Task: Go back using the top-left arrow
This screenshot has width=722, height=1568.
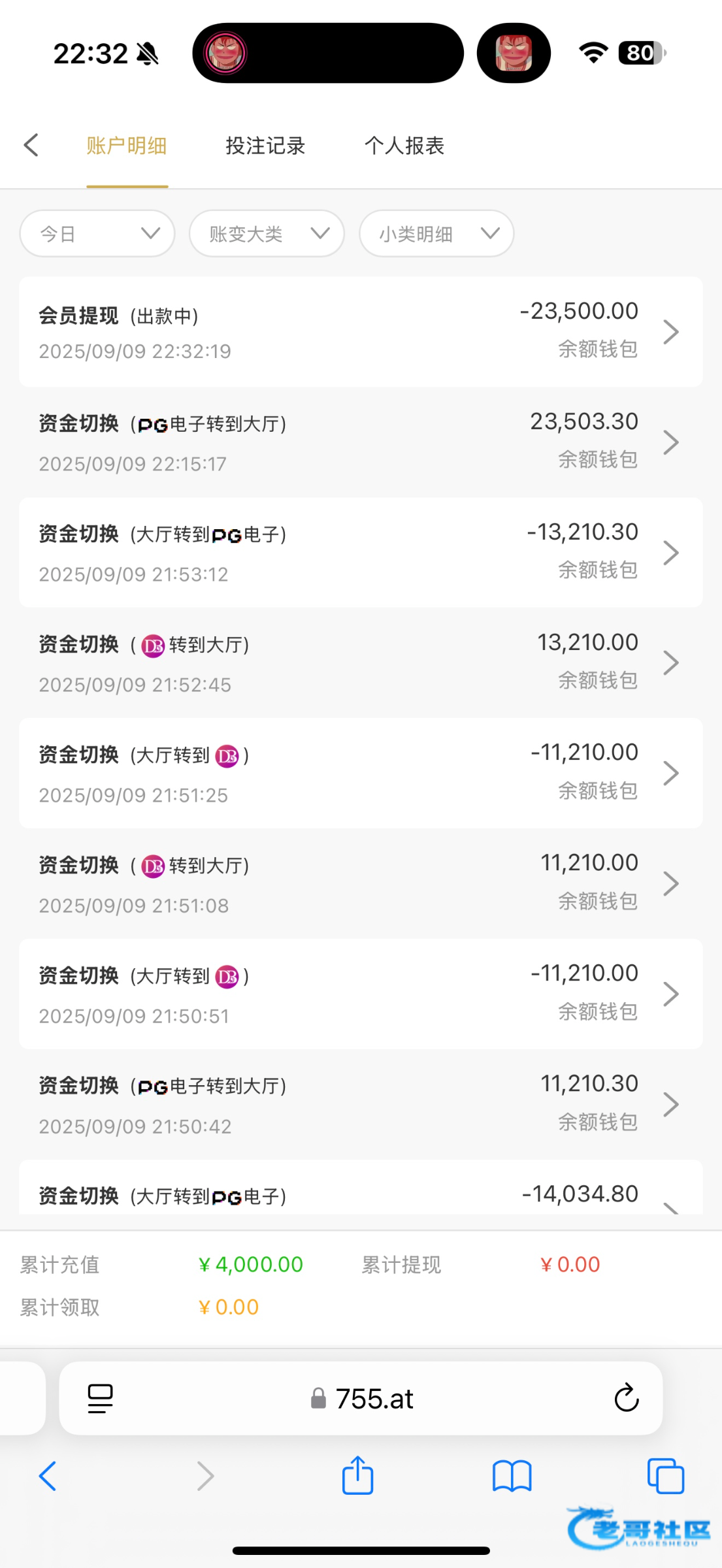Action: (x=31, y=145)
